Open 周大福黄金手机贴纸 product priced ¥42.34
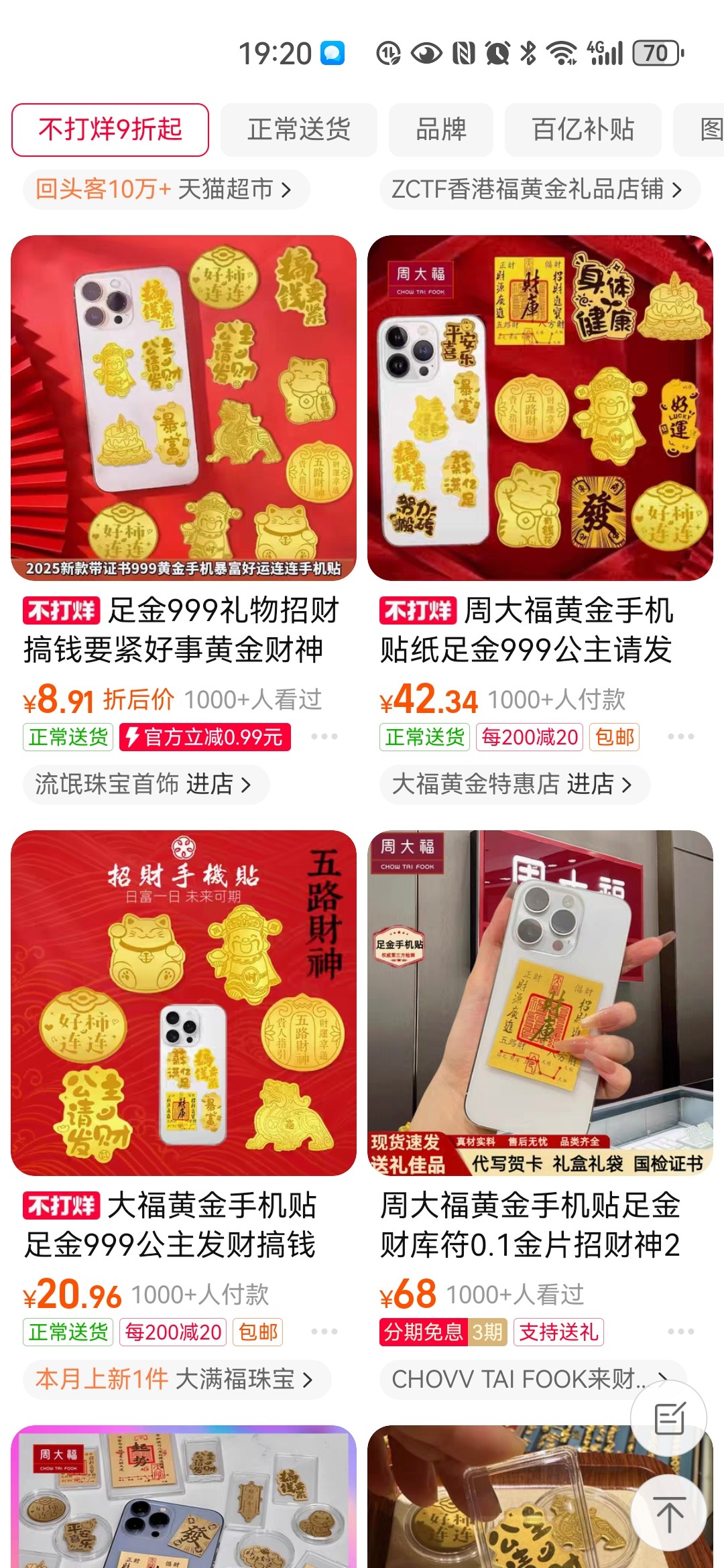 tap(540, 407)
